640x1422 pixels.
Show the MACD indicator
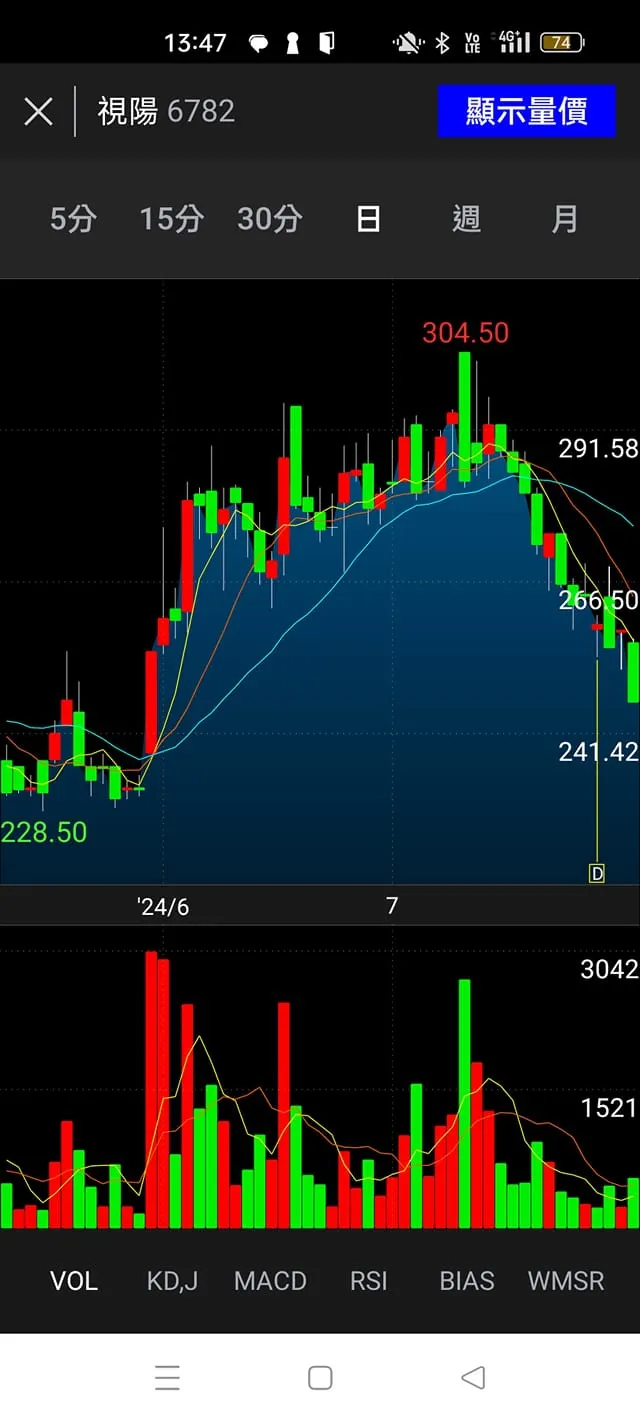pos(270,1281)
